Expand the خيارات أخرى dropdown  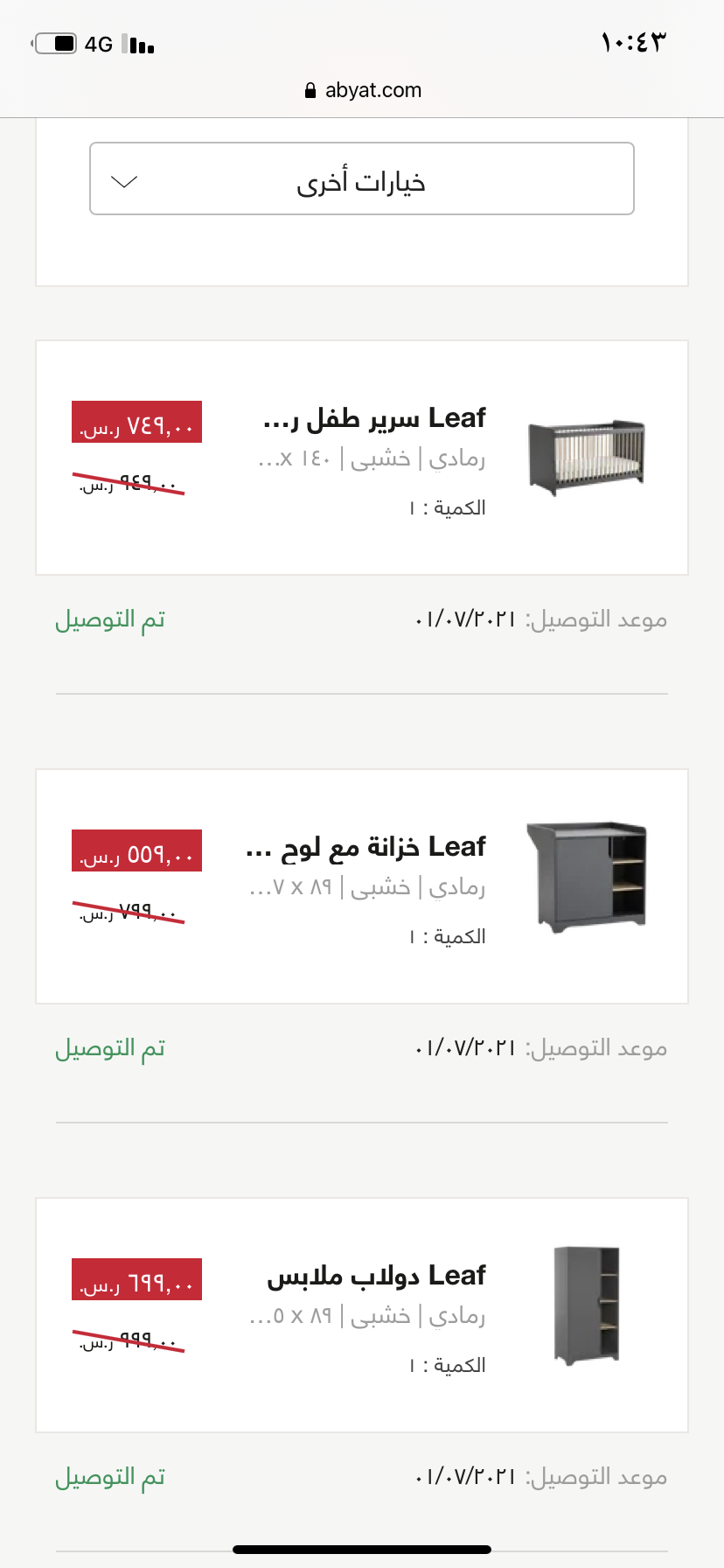361,179
